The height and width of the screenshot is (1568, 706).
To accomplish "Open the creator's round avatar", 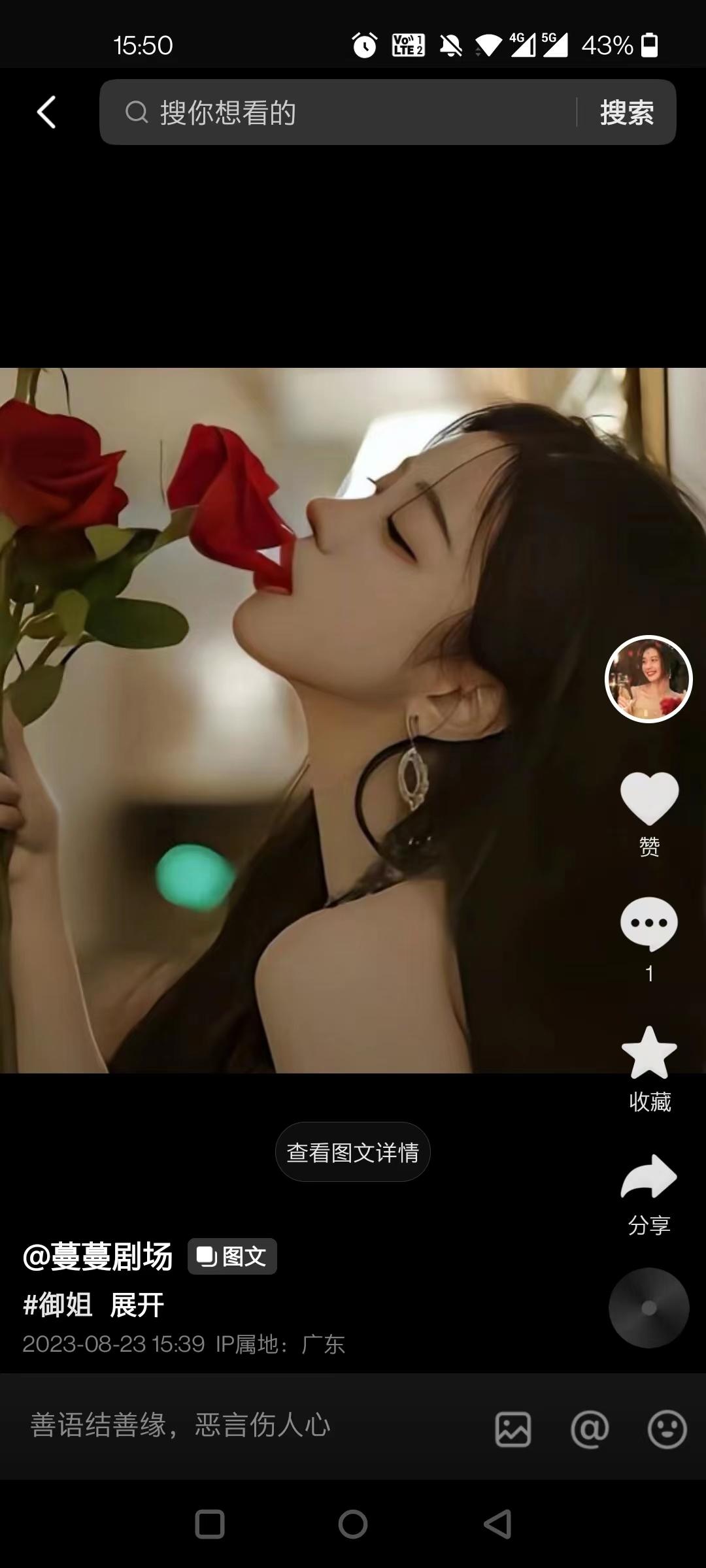I will coord(648,679).
